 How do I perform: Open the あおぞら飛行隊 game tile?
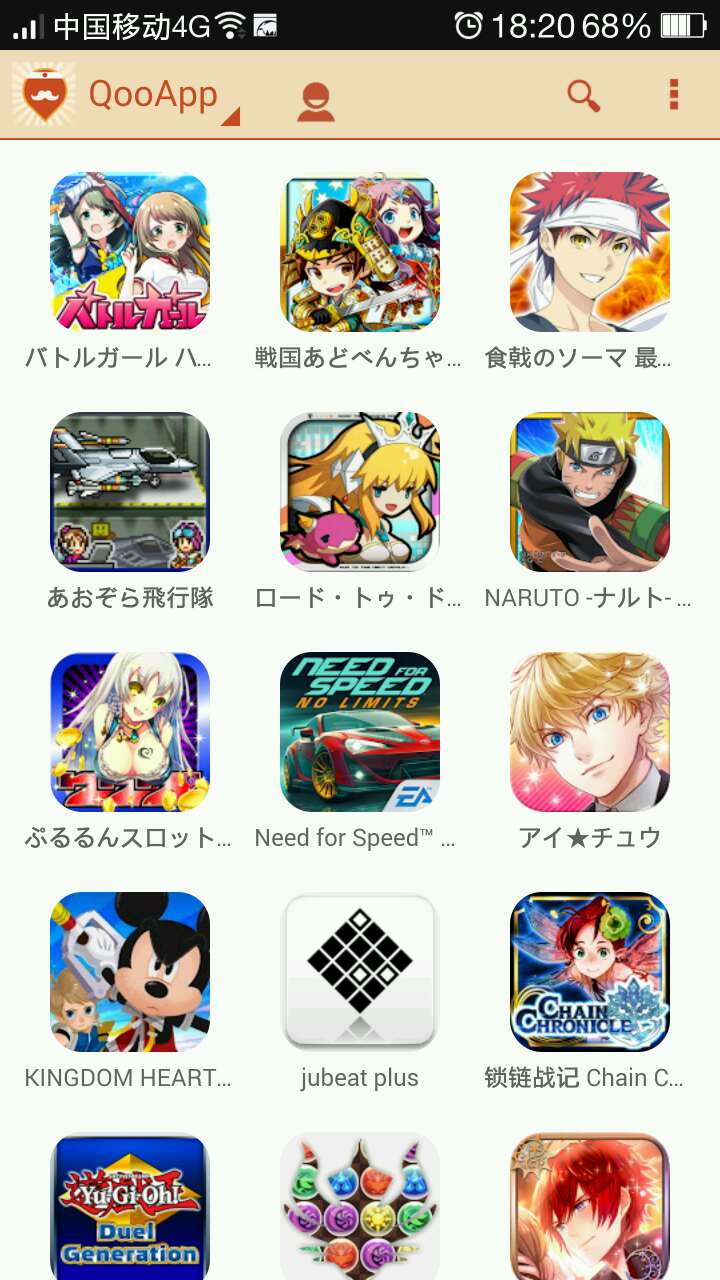click(130, 492)
